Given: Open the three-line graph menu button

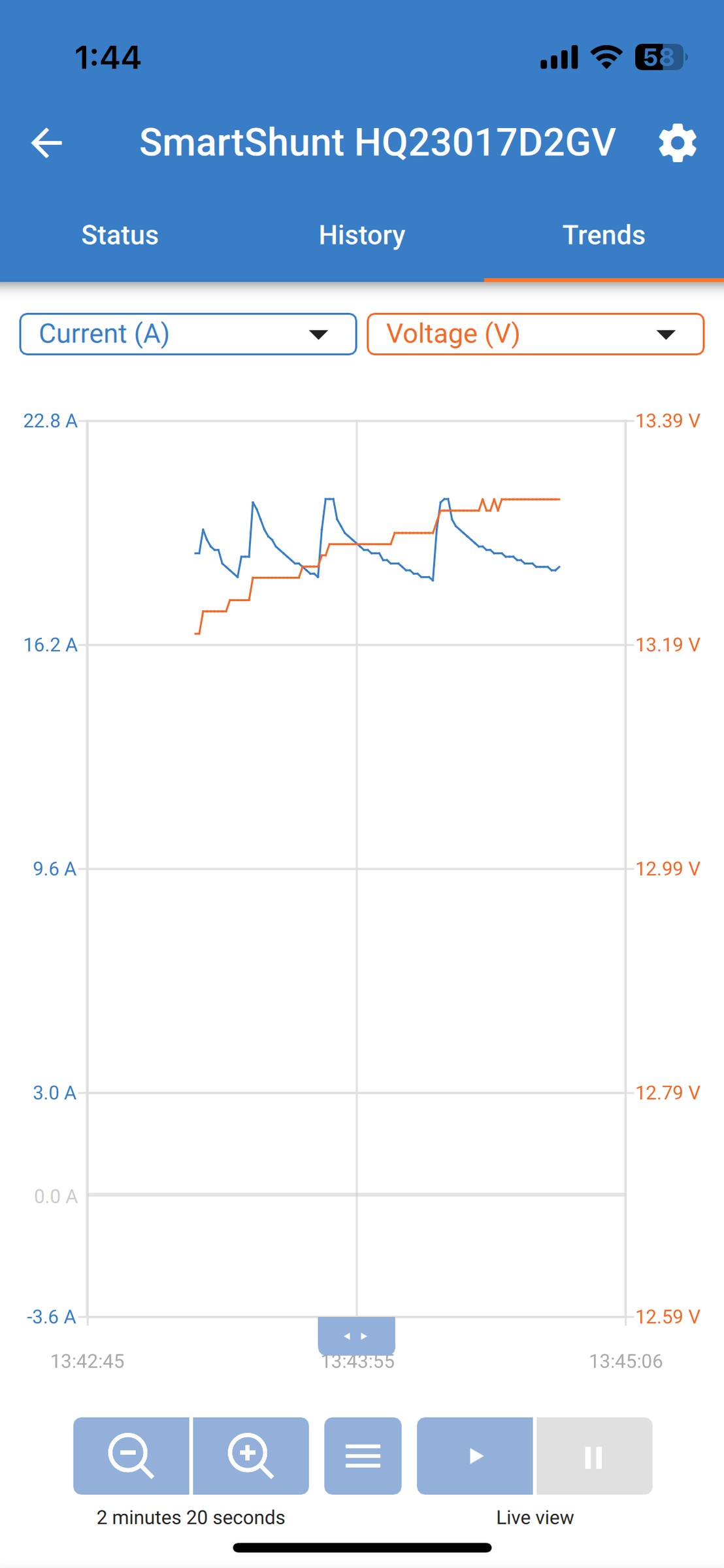Looking at the screenshot, I should (x=363, y=1456).
